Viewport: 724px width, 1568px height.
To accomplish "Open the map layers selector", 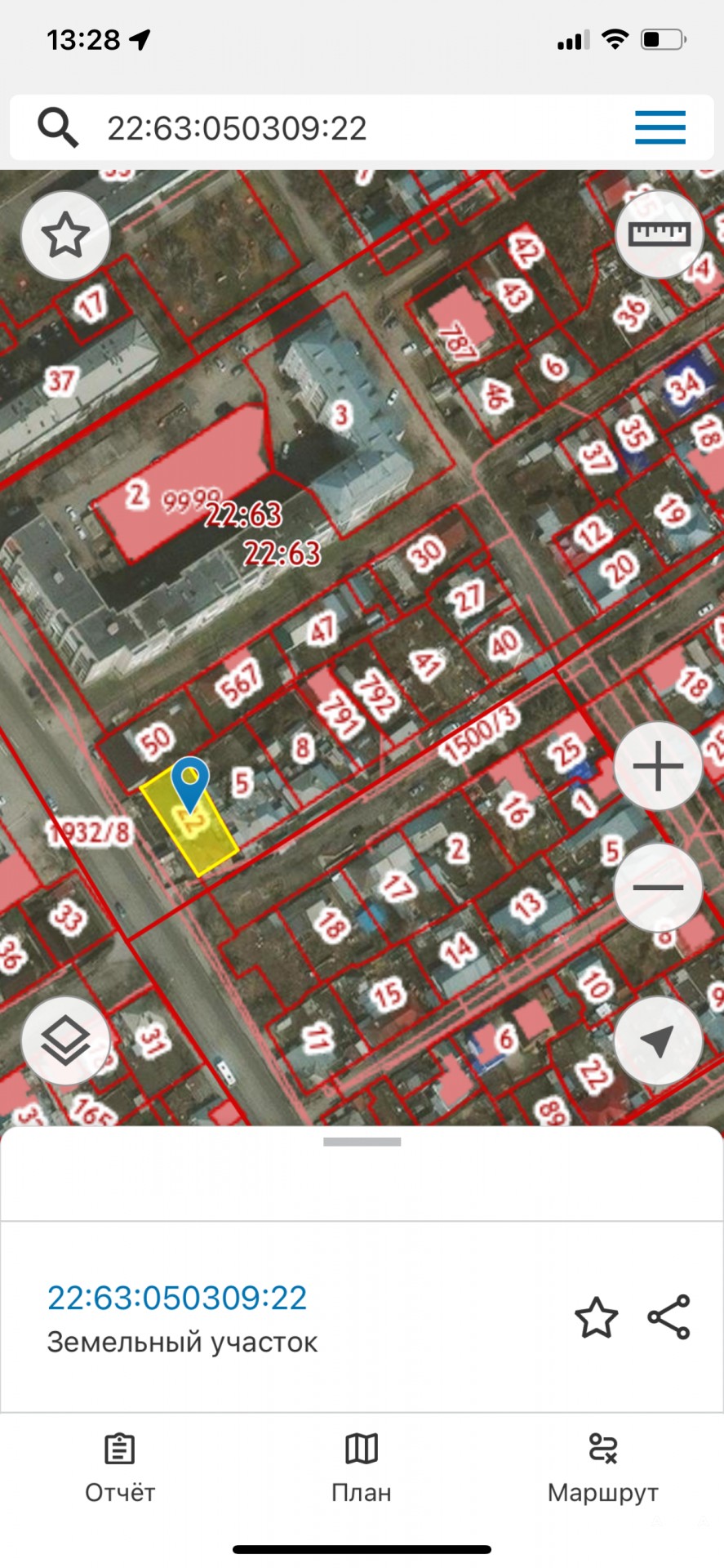I will pos(65,1041).
